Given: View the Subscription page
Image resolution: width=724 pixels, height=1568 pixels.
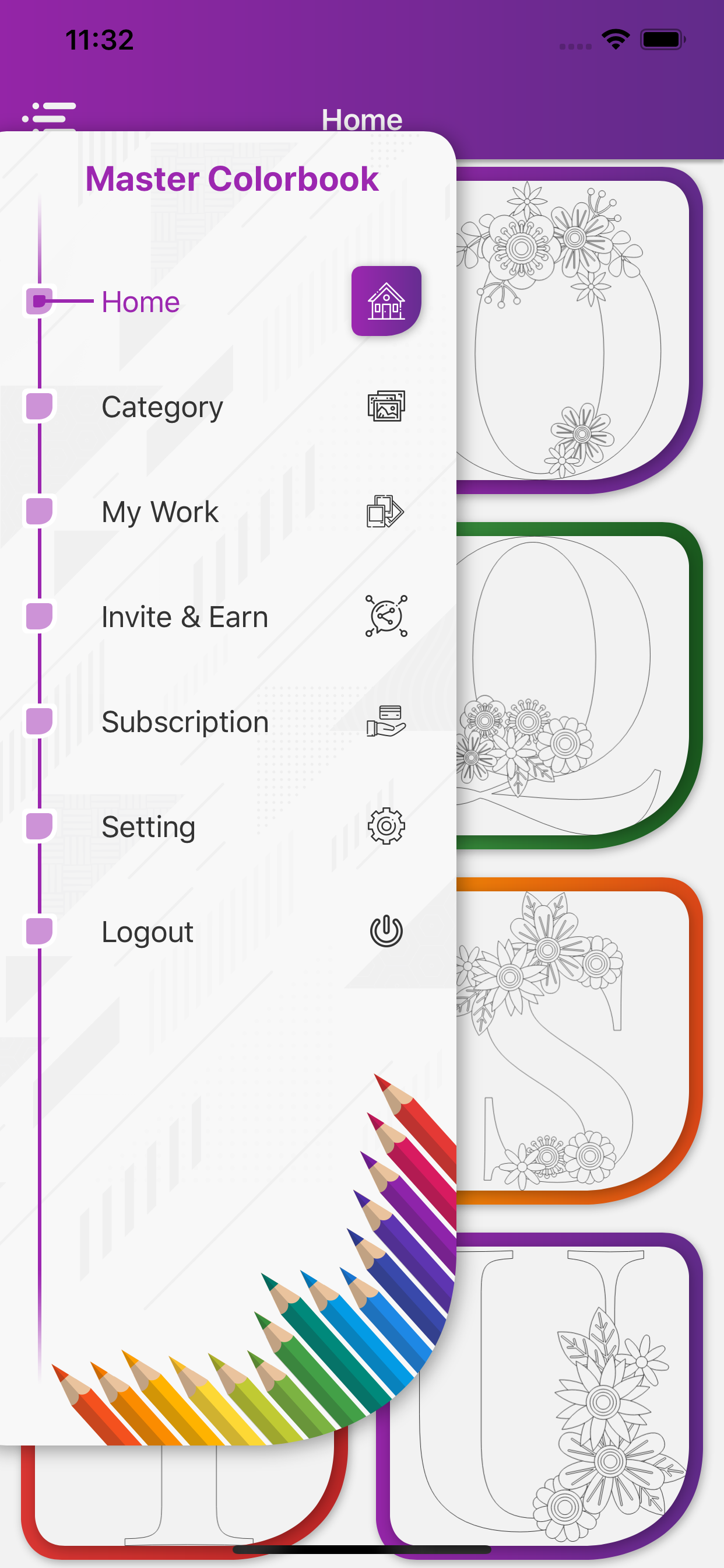Looking at the screenshot, I should pyautogui.click(x=185, y=722).
